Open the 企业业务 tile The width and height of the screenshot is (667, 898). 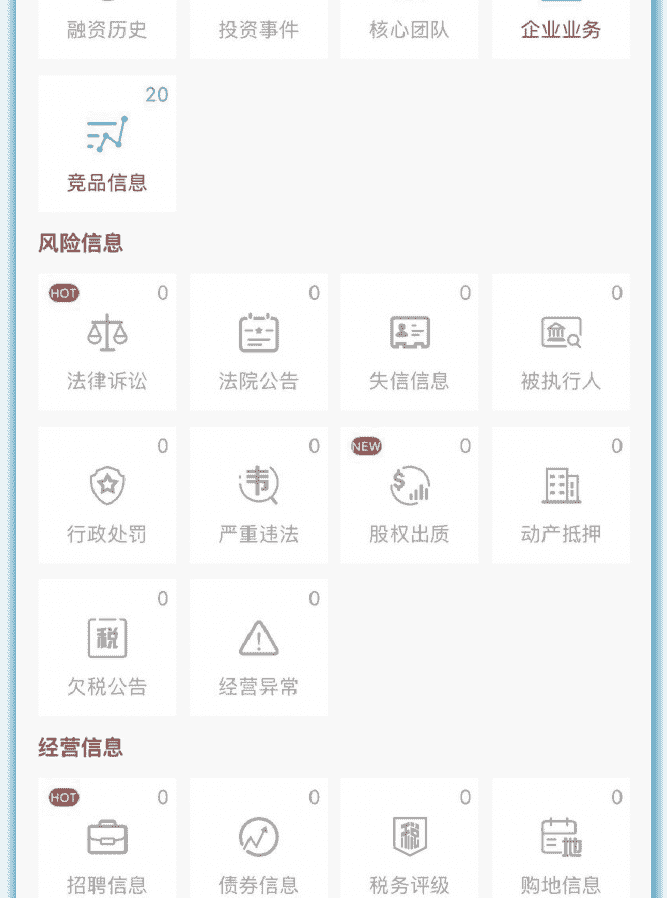pos(561,28)
